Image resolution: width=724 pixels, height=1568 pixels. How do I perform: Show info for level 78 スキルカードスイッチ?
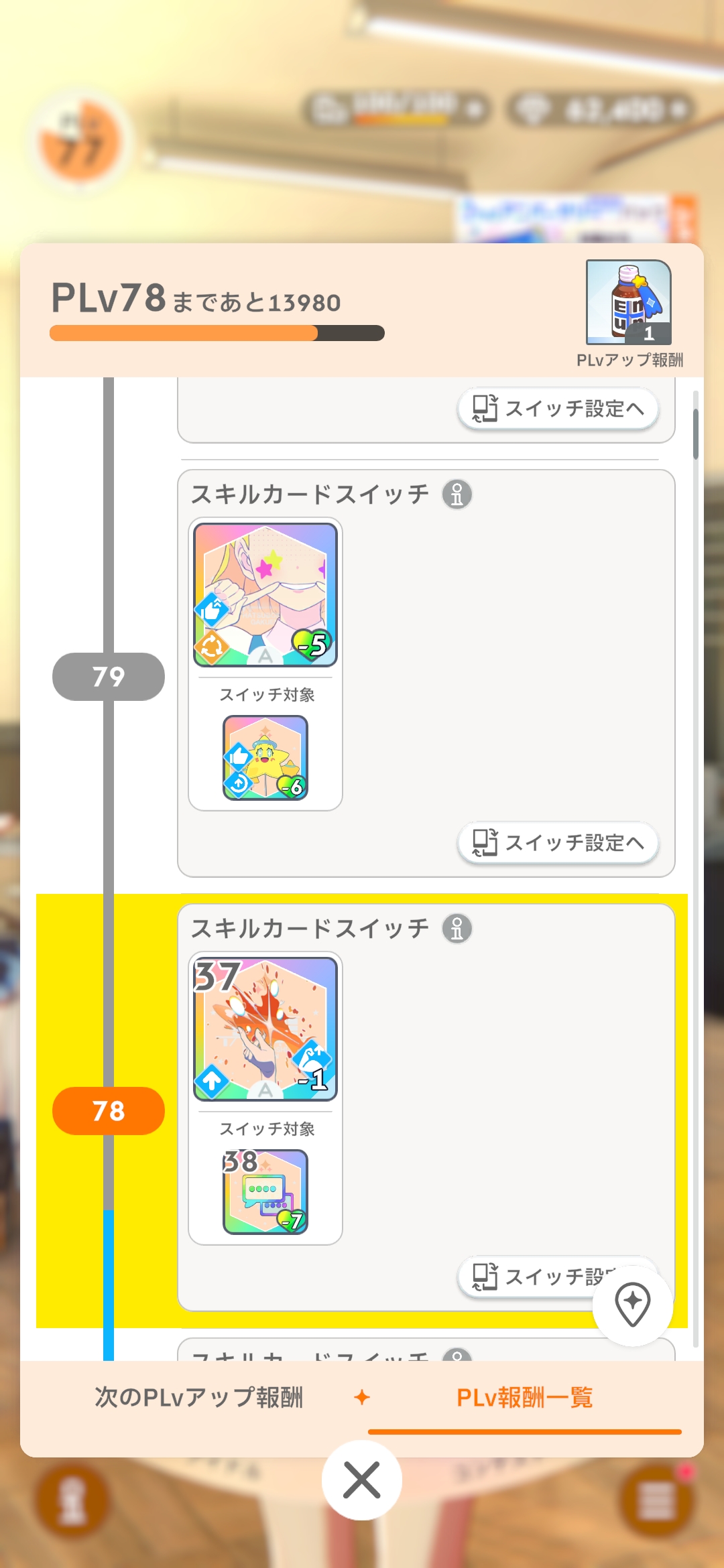click(457, 929)
